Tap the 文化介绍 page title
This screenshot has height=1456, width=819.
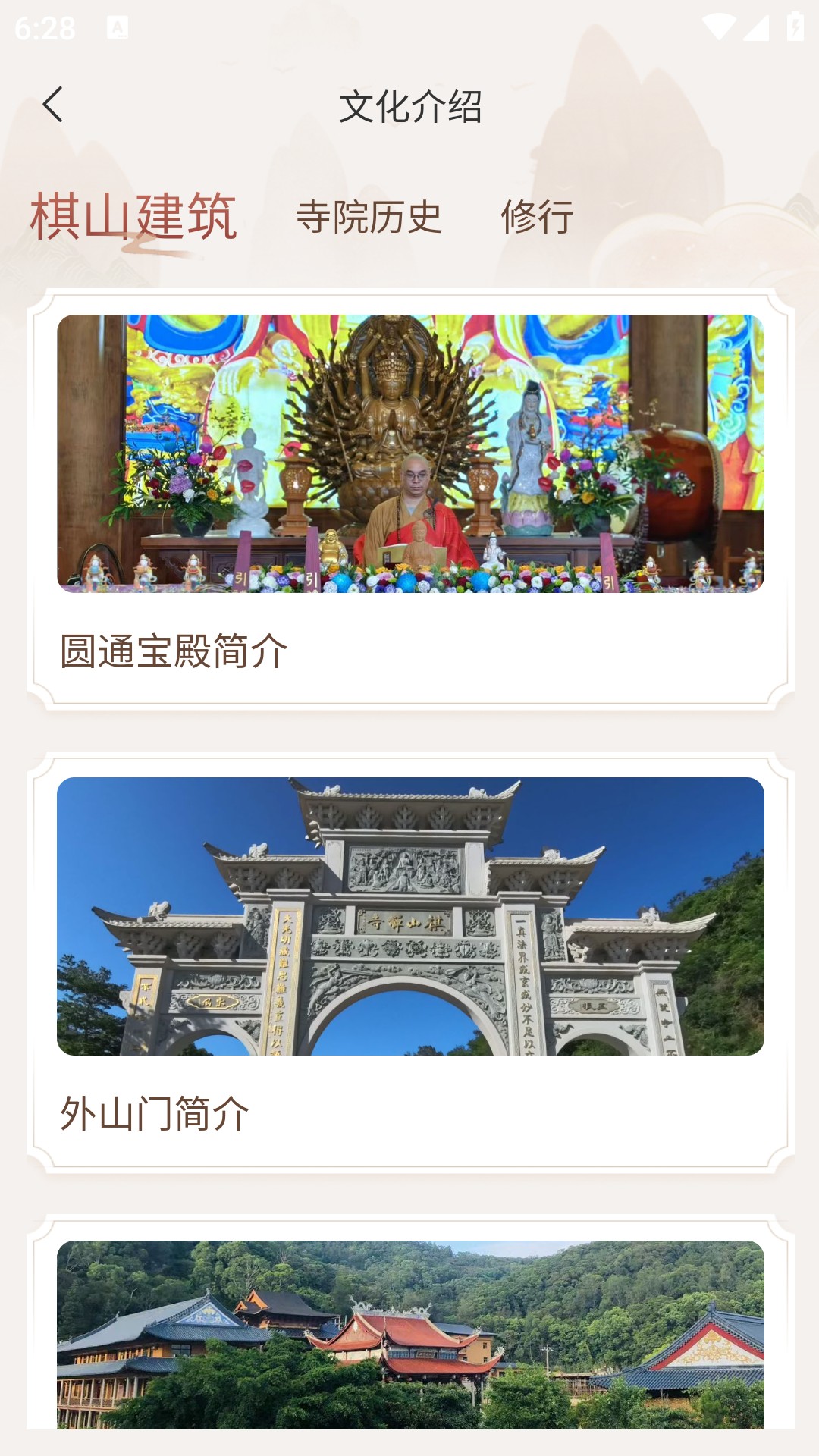tap(409, 107)
